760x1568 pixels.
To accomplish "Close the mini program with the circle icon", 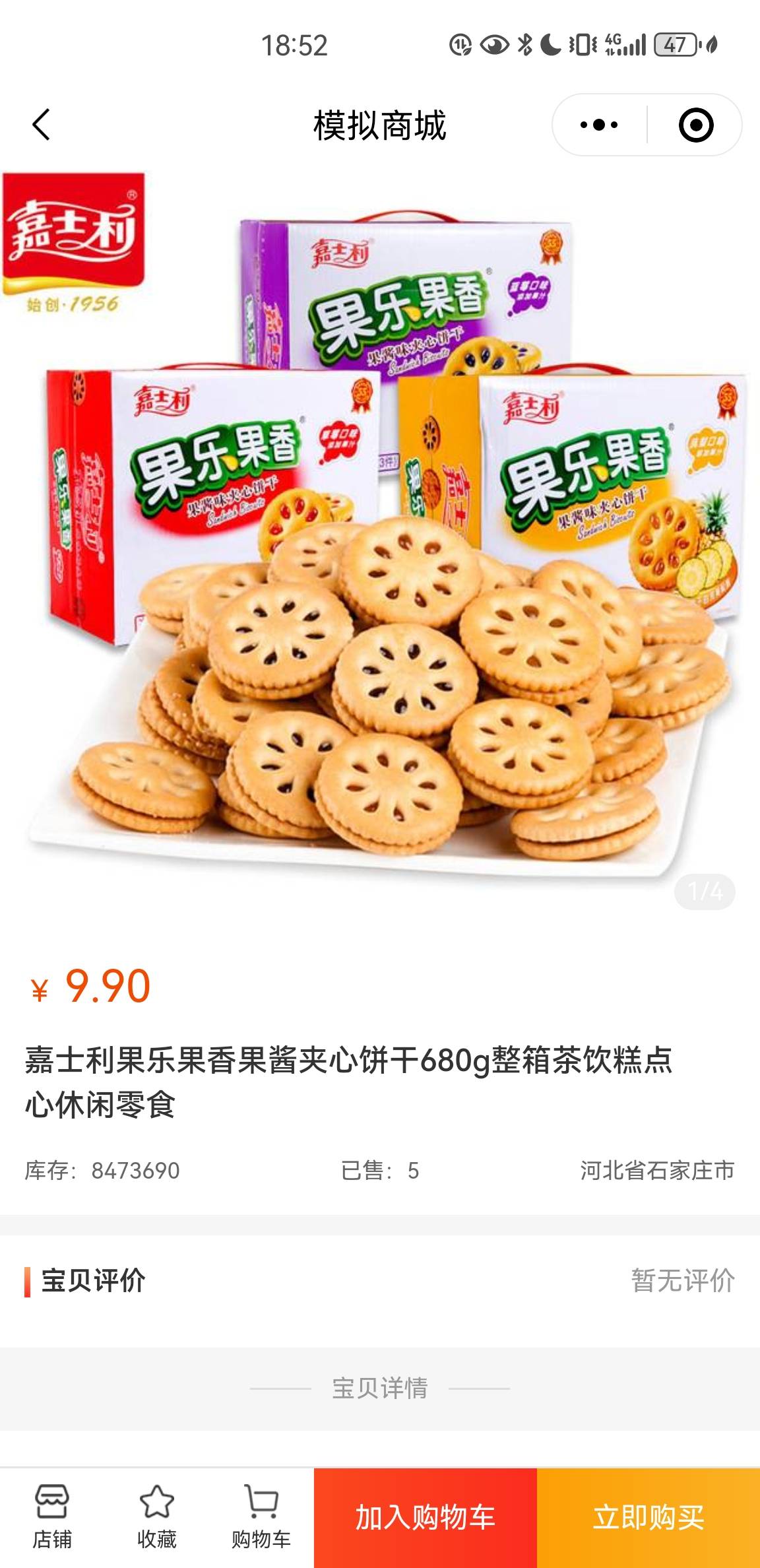I will pos(696,125).
